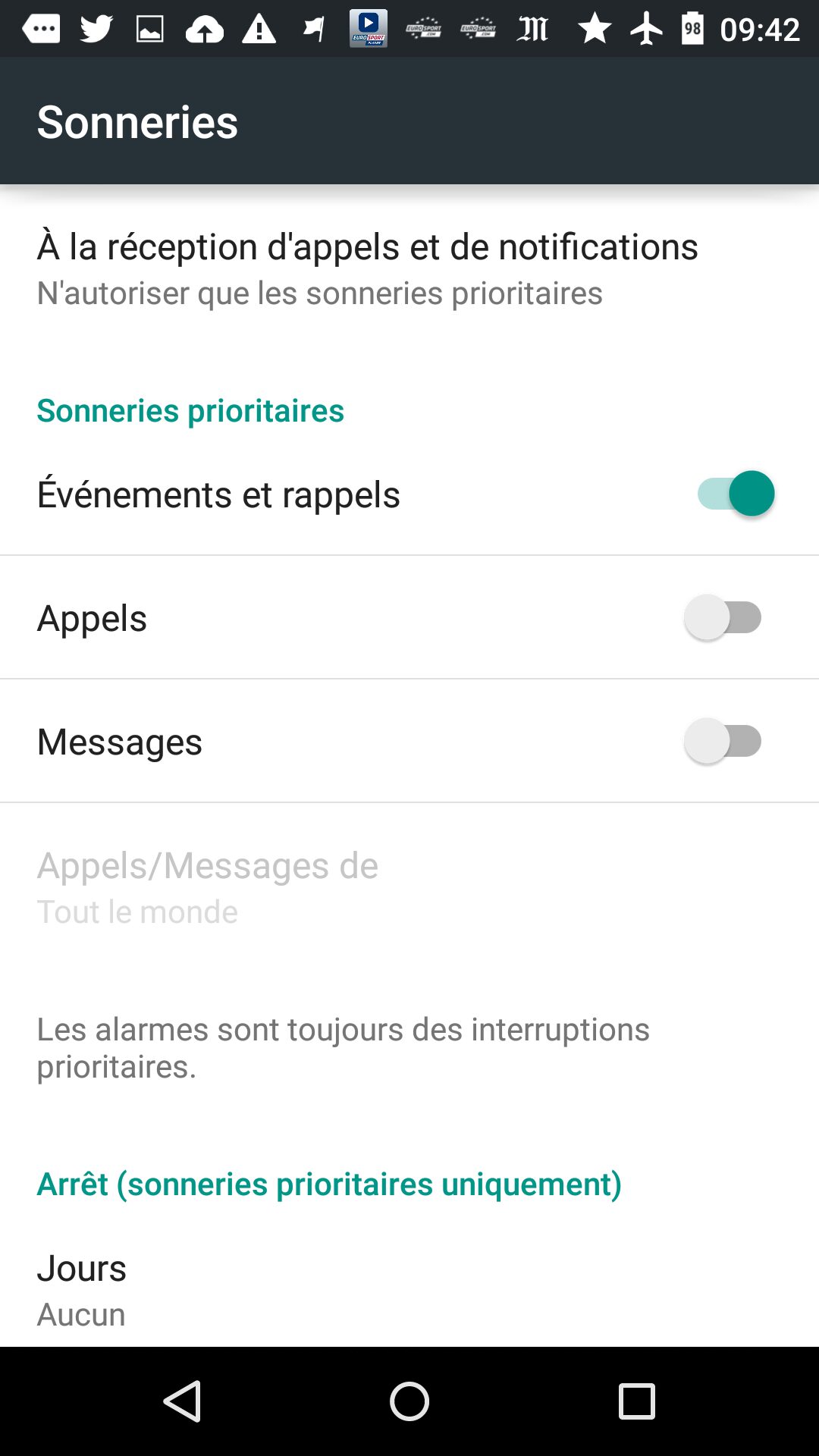This screenshot has width=819, height=1456.
Task: Open the Jours setting row
Action: tap(409, 1289)
